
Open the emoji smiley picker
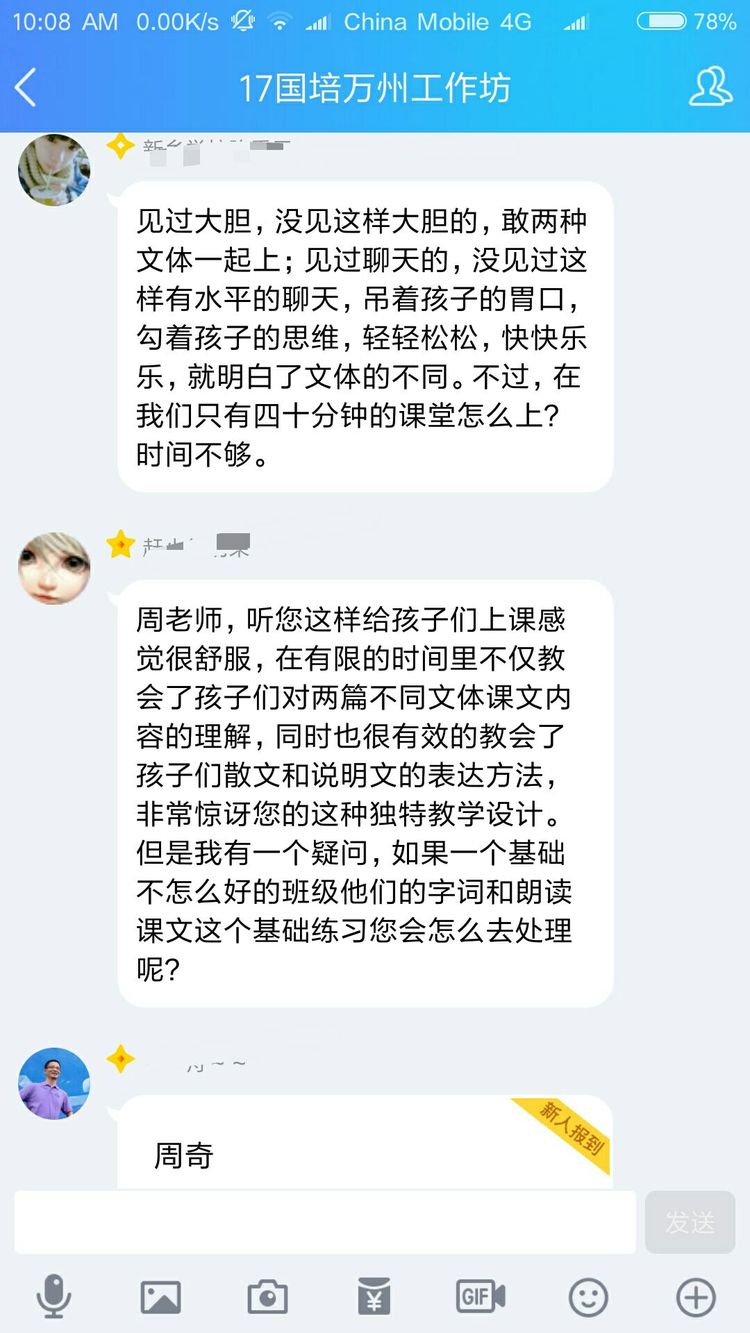coord(588,1297)
